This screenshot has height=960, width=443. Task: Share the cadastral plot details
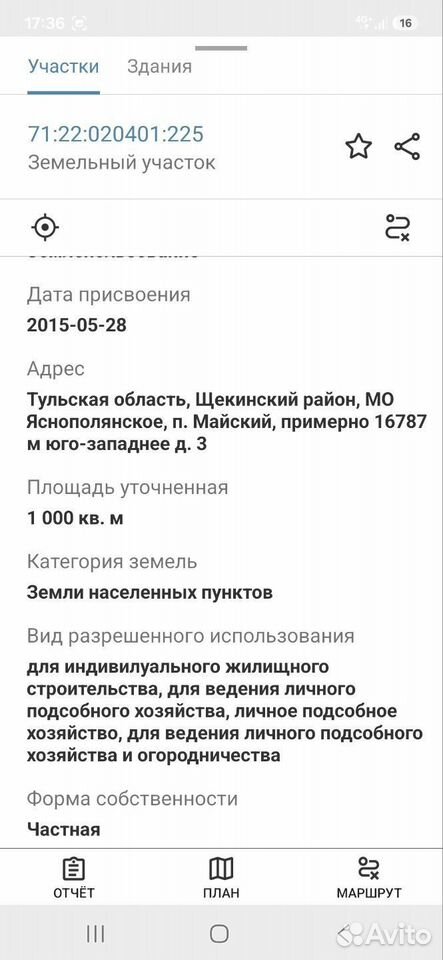[x=407, y=147]
